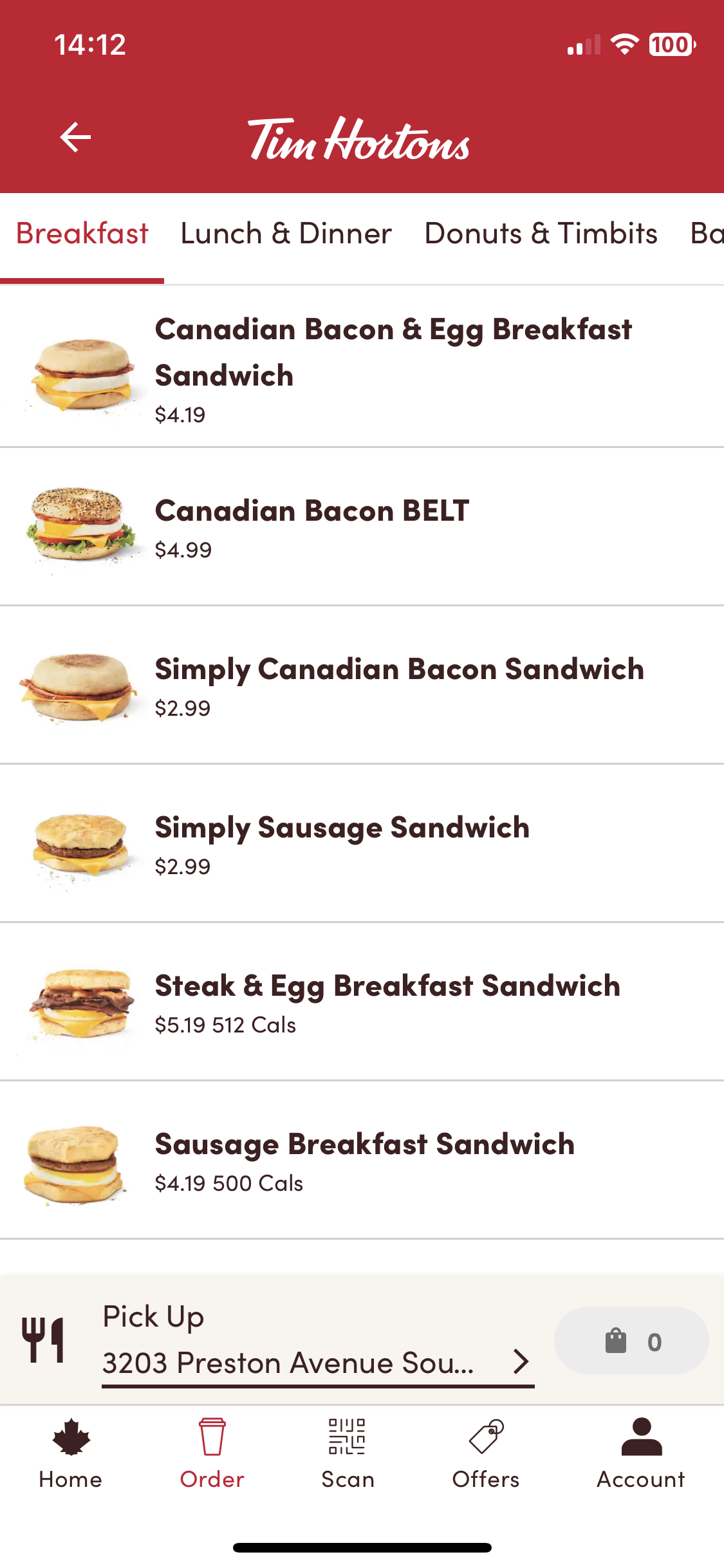Viewport: 724px width, 1568px height.
Task: Go back using the header arrow
Action: (75, 137)
